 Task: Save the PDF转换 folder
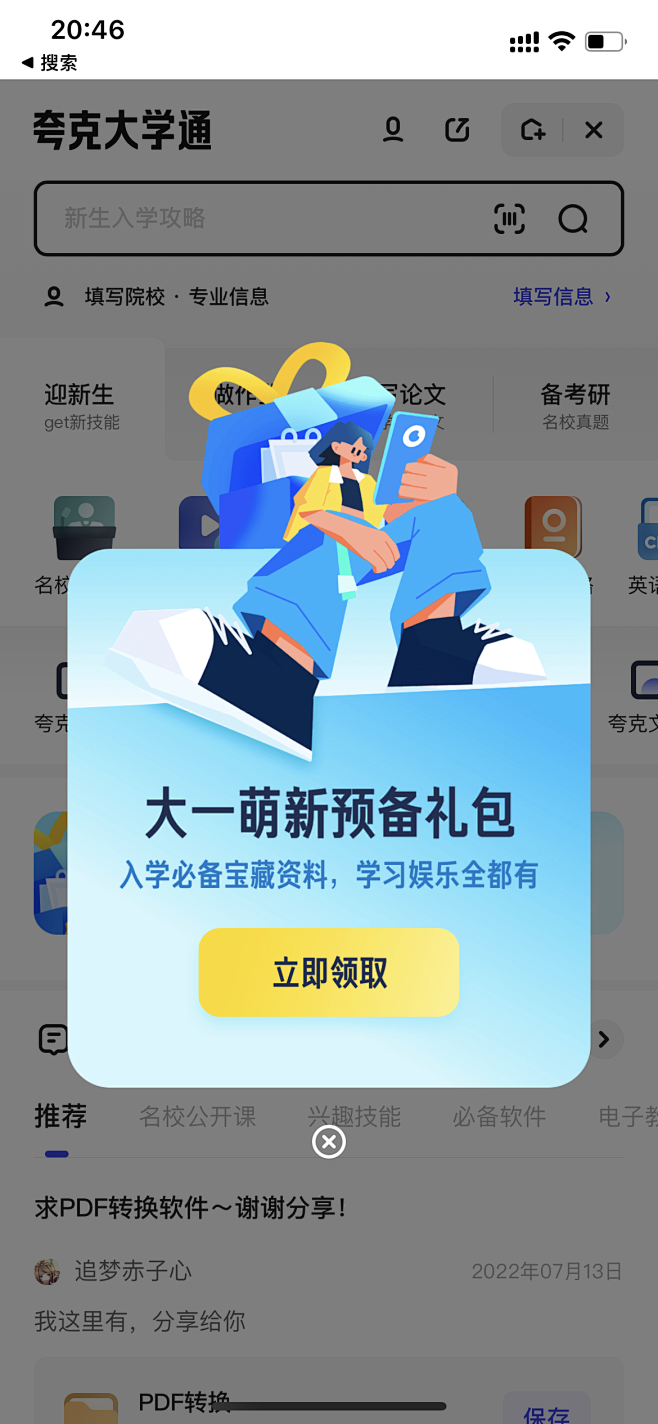546,1412
